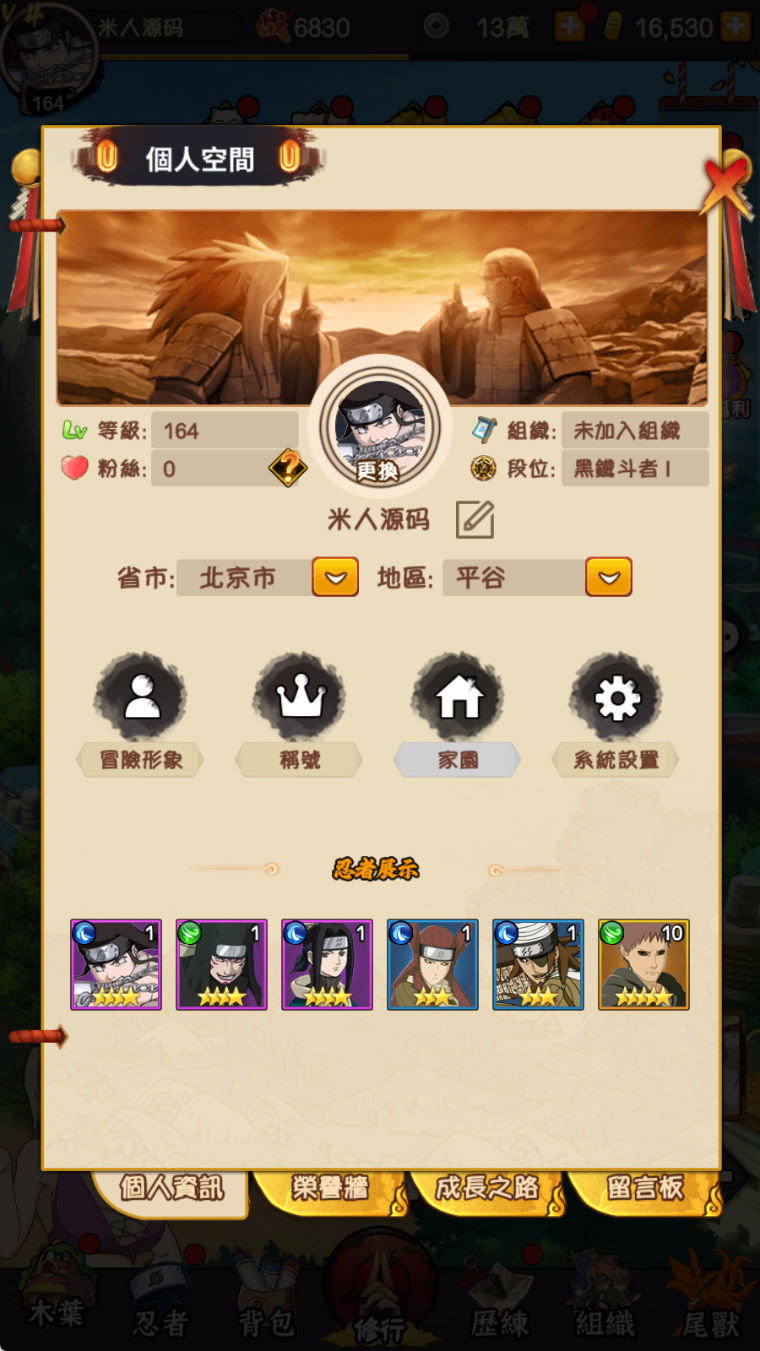760x1351 pixels.
Task: Select the 個人資訊 tab
Action: 171,1189
